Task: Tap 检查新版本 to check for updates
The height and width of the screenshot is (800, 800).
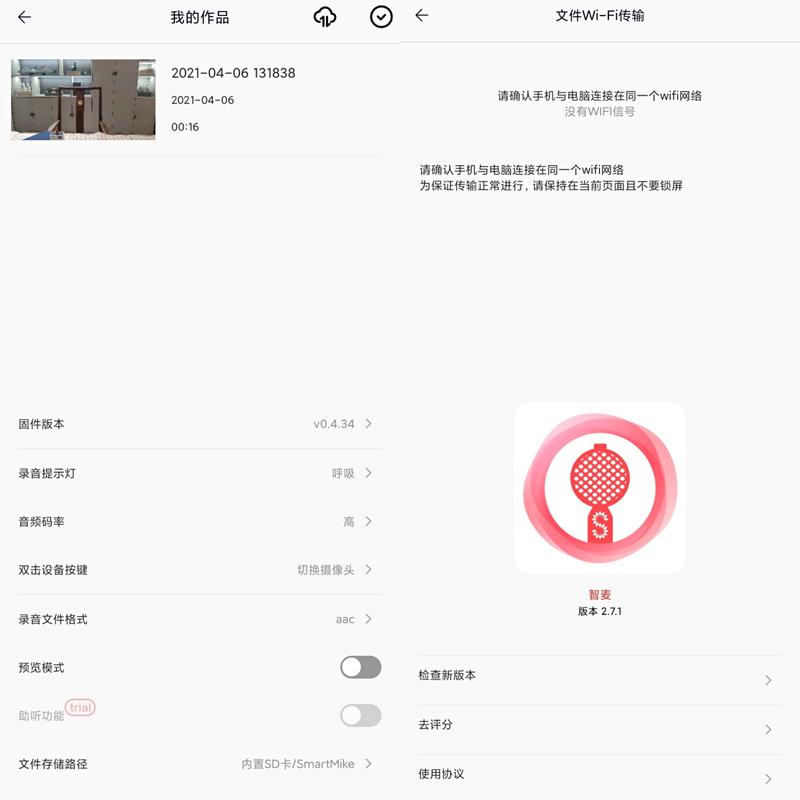Action: pyautogui.click(x=598, y=678)
